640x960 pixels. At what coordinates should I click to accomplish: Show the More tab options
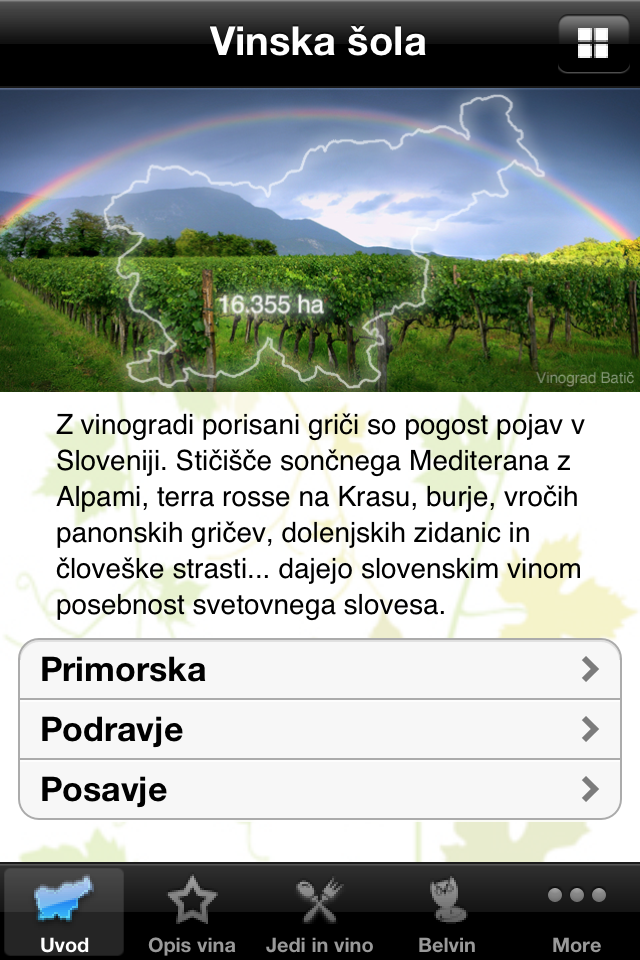click(x=576, y=912)
